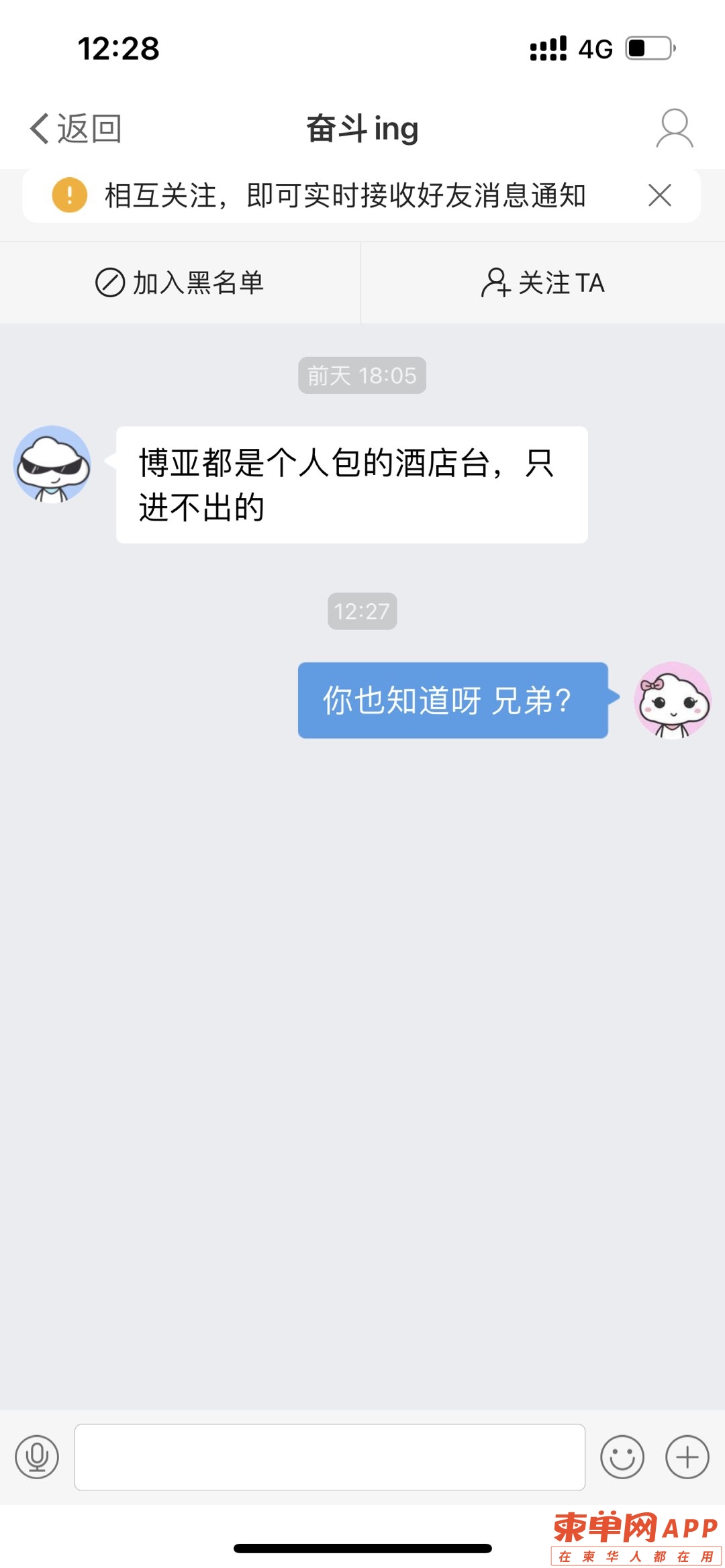This screenshot has height=1568, width=725.
Task: Switch to voice input with the microphone icon
Action: click(x=37, y=1457)
